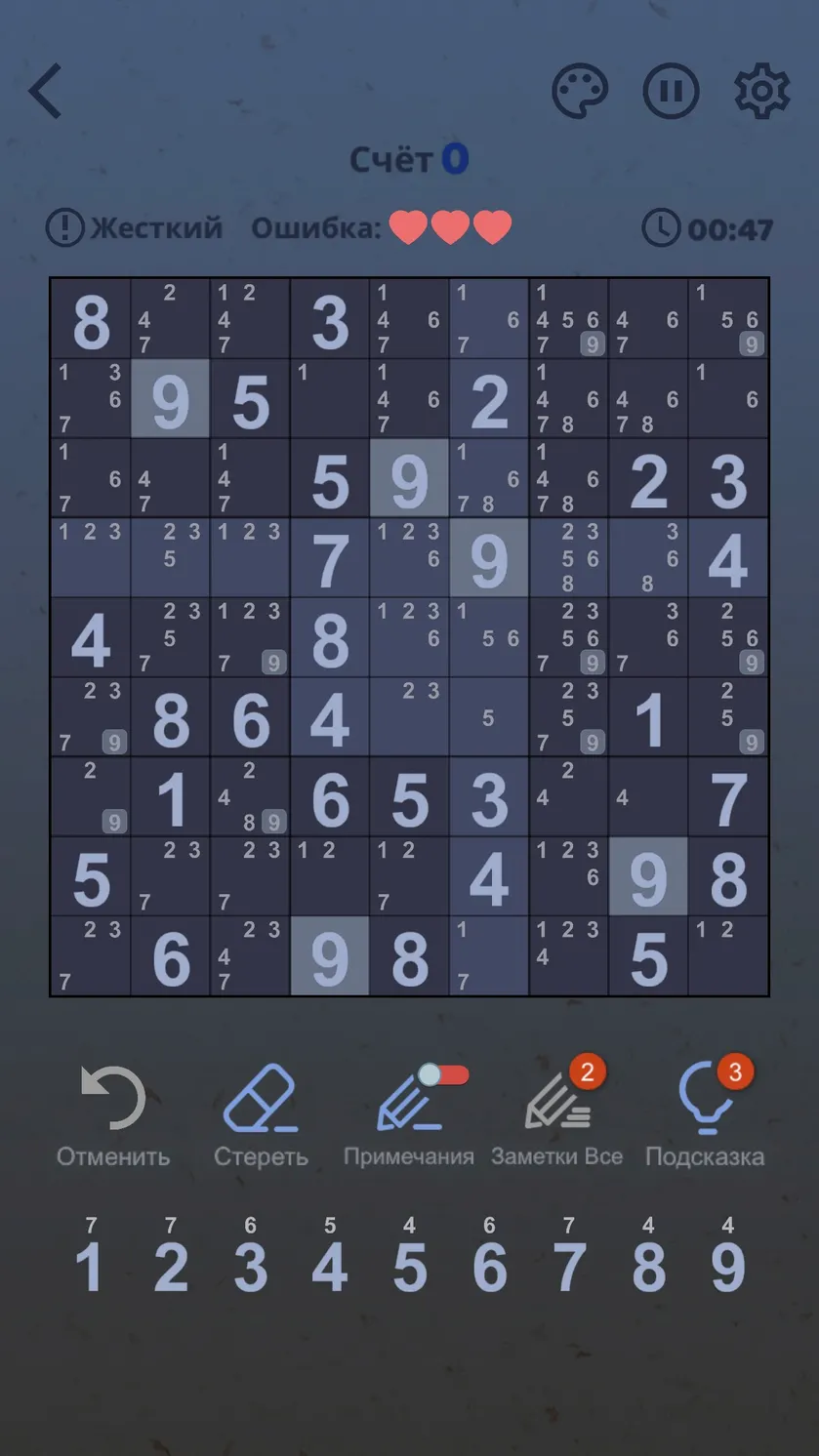Enter digit 6 from the number pad

(489, 1255)
